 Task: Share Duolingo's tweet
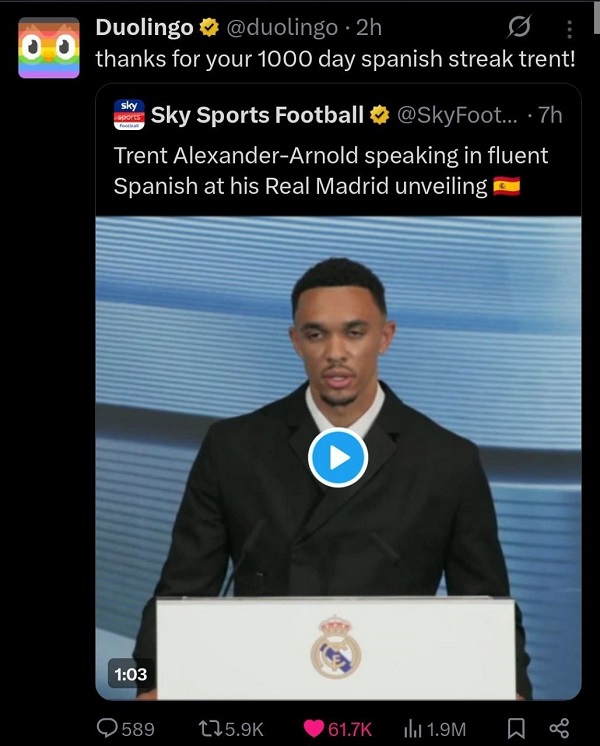click(560, 728)
